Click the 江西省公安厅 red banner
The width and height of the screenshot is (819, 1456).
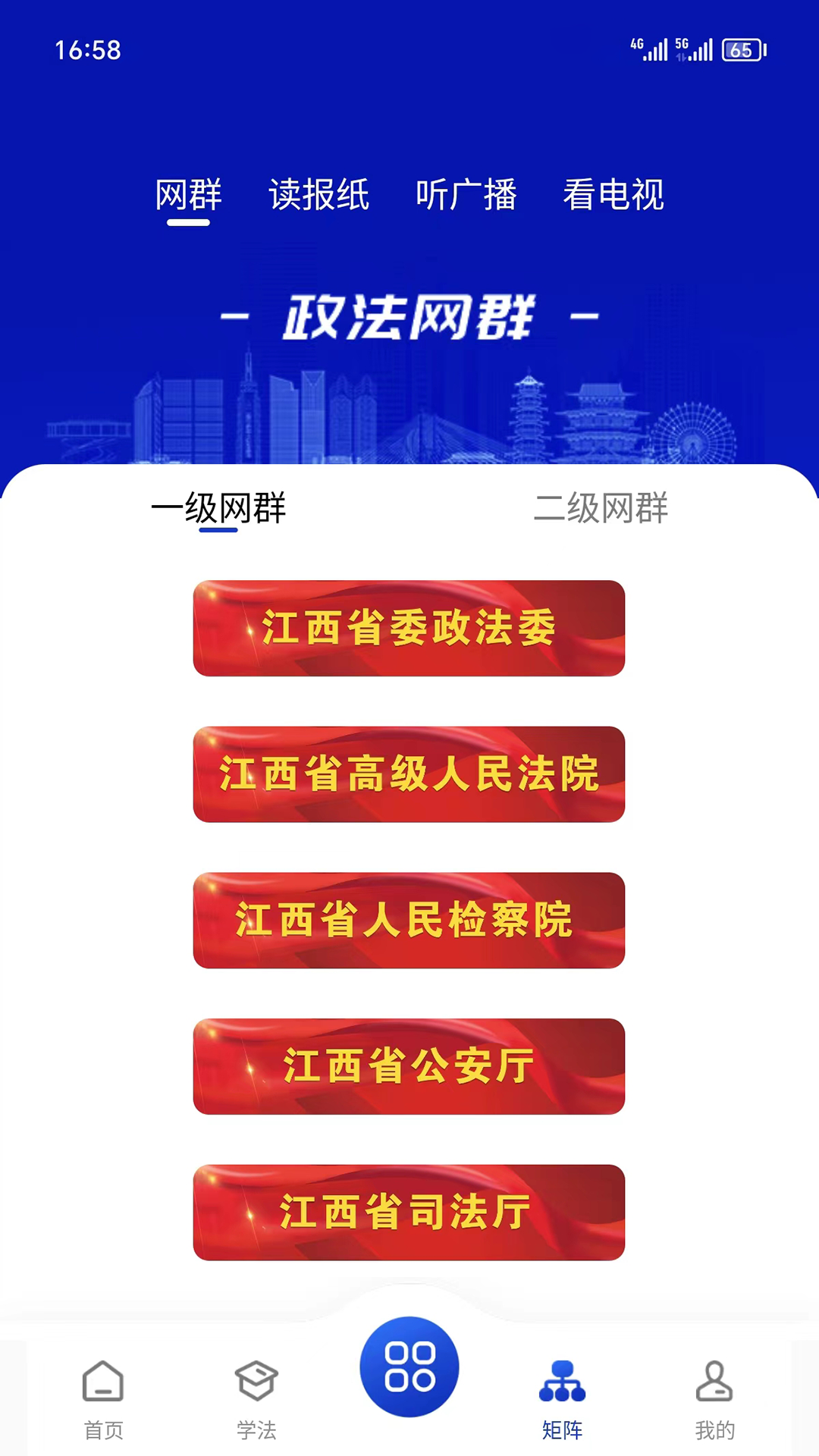click(409, 1063)
